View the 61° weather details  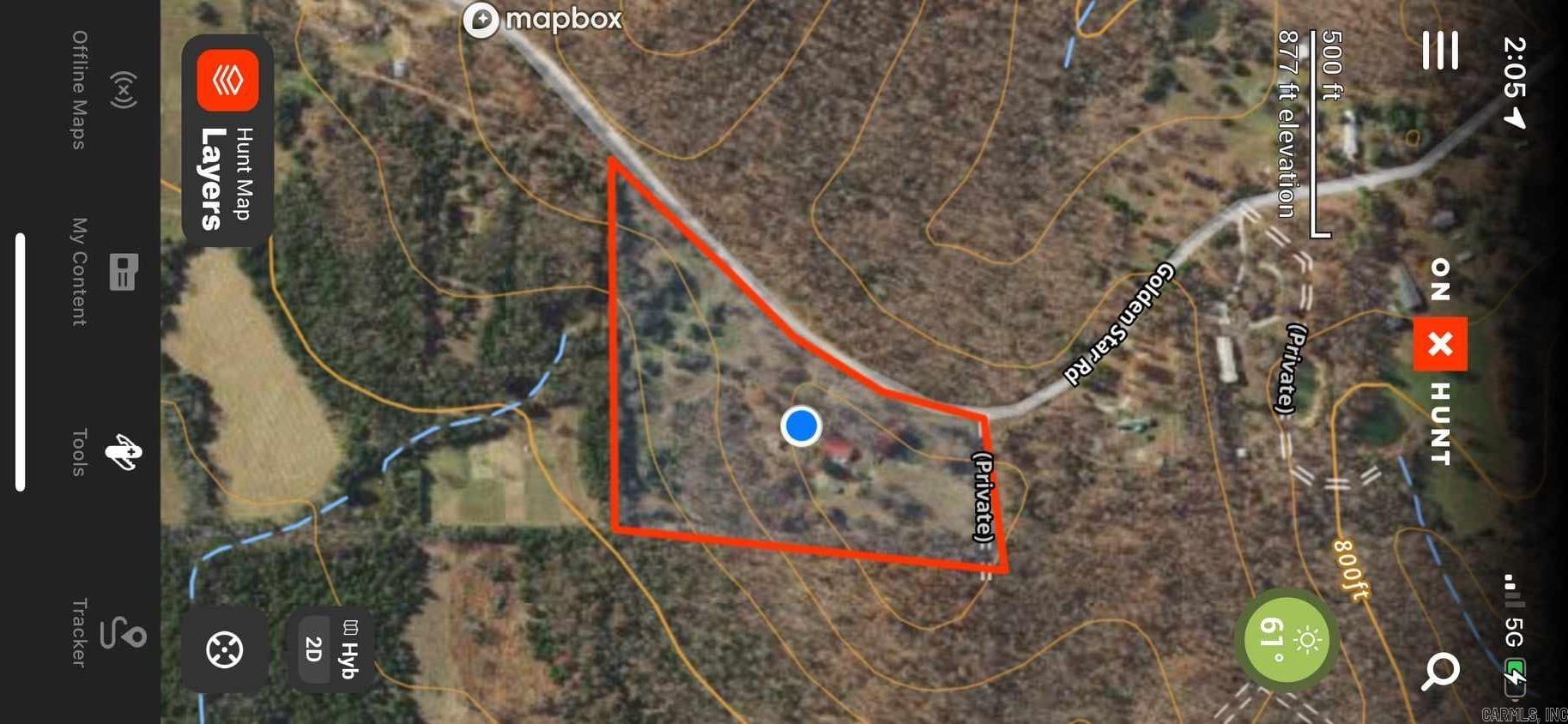coord(1285,639)
